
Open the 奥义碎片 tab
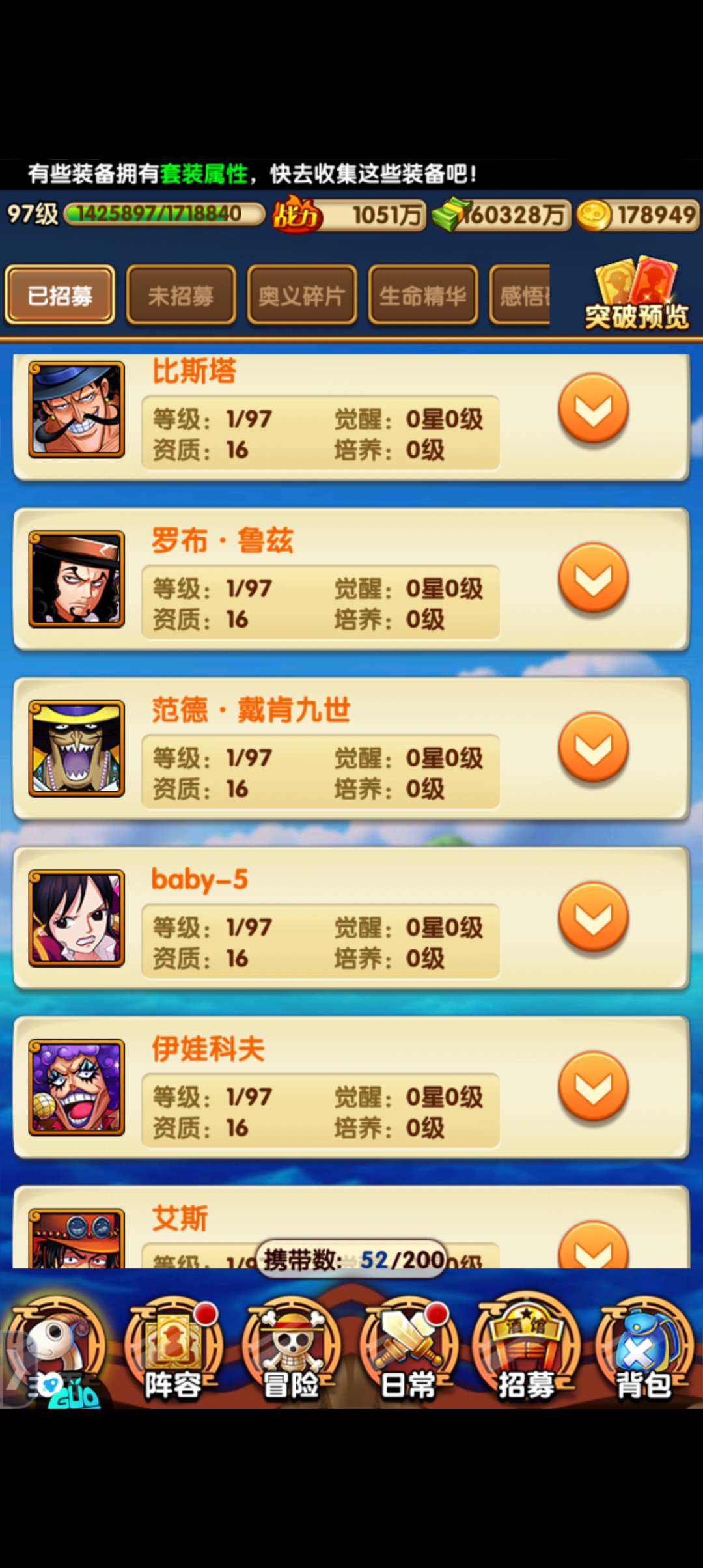pyautogui.click(x=301, y=295)
